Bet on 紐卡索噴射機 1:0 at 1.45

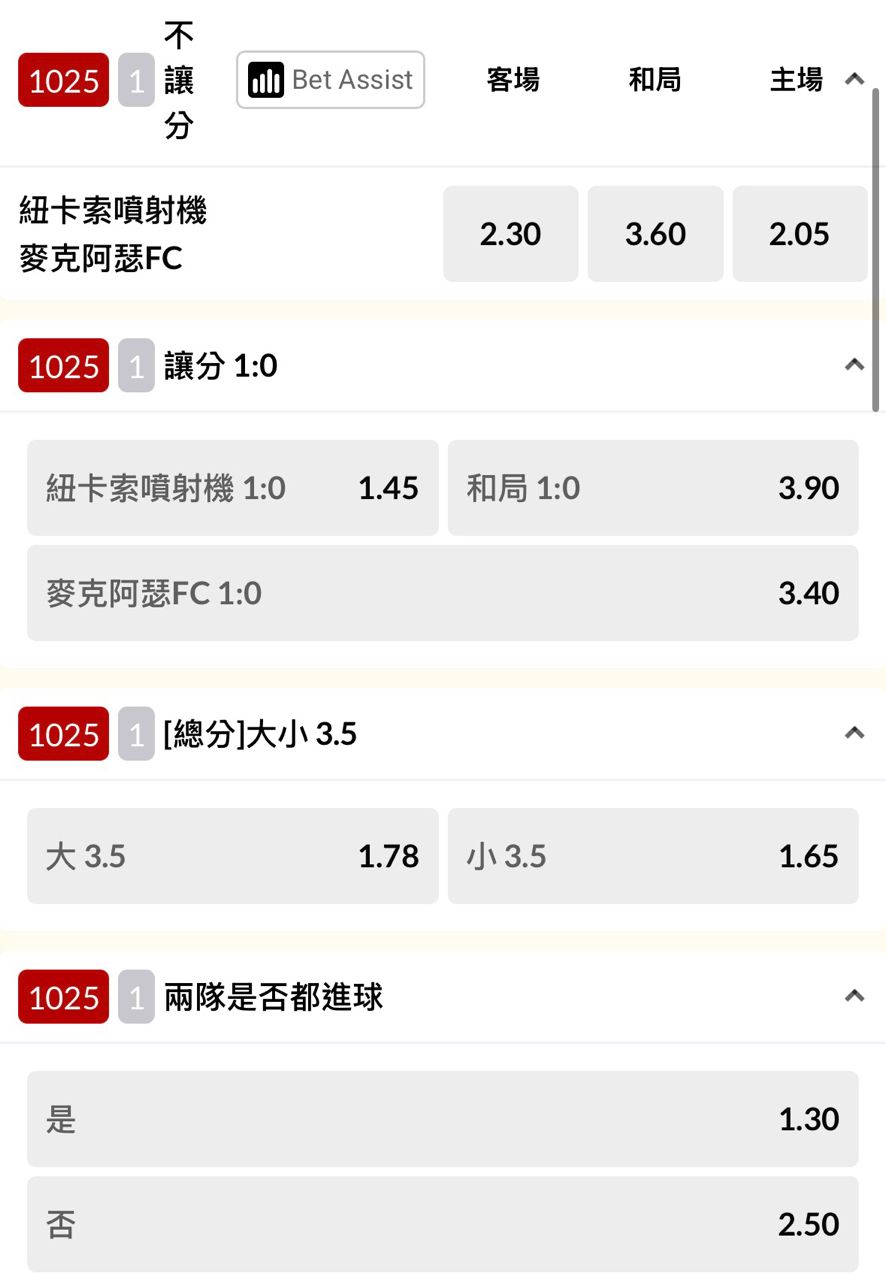(x=232, y=488)
